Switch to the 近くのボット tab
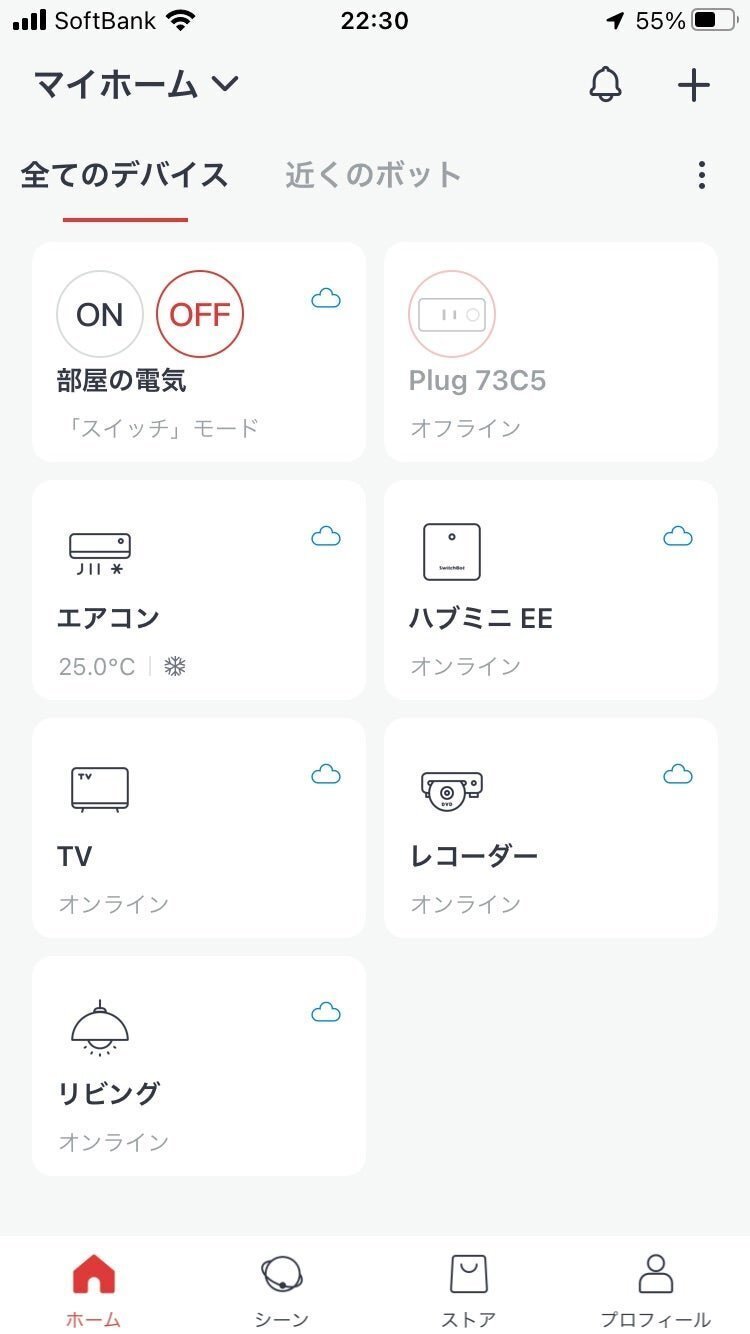Image resolution: width=750 pixels, height=1334 pixels. pos(373,175)
